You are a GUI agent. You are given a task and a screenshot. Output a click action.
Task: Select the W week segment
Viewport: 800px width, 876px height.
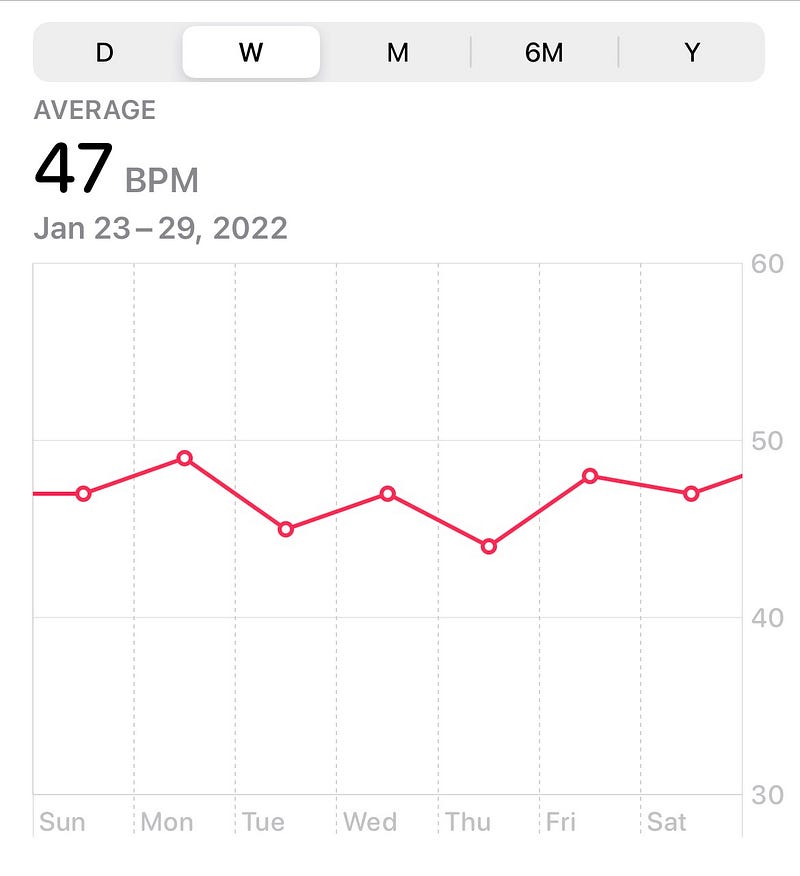pyautogui.click(x=251, y=53)
